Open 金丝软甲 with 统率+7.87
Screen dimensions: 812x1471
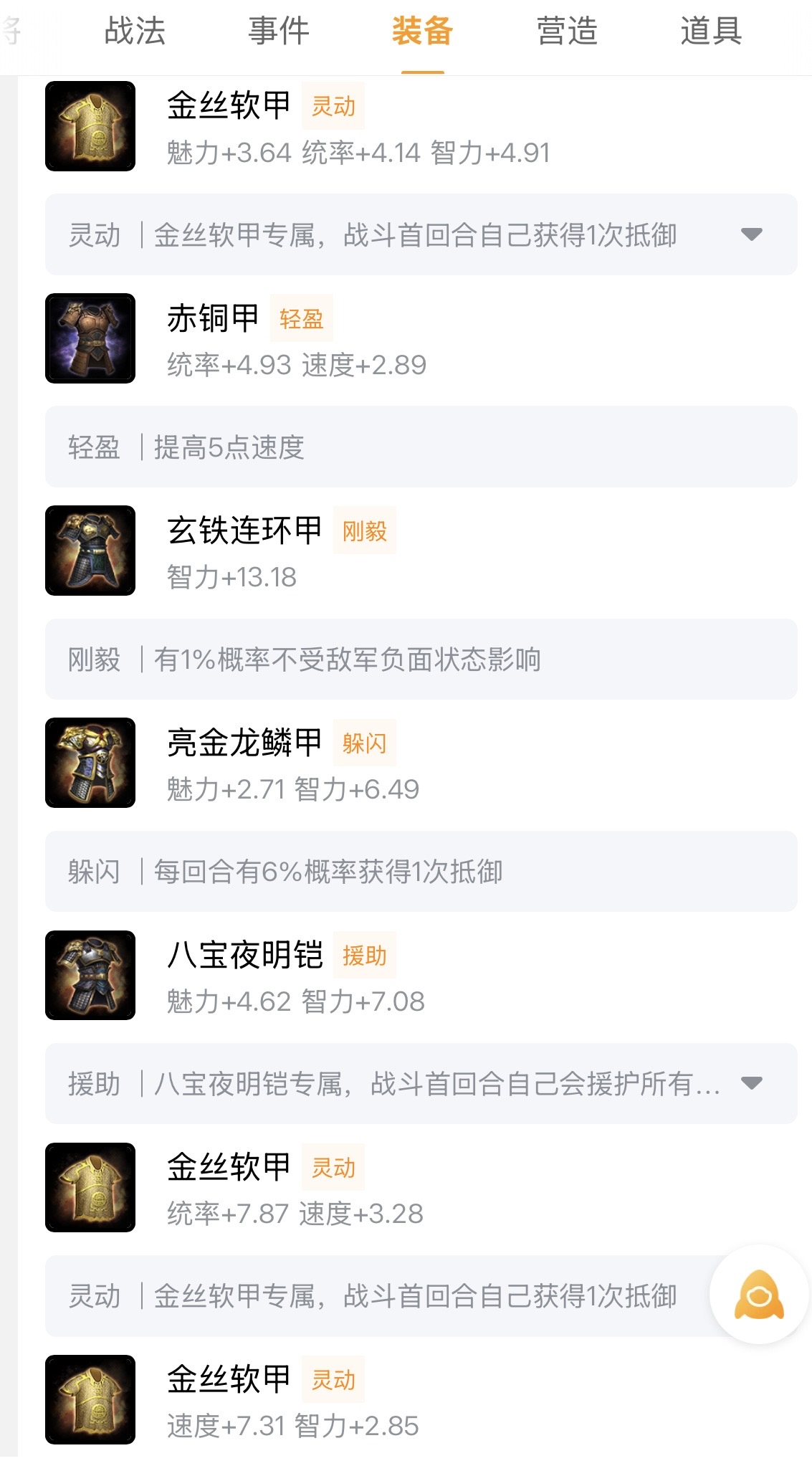pyautogui.click(x=228, y=1168)
